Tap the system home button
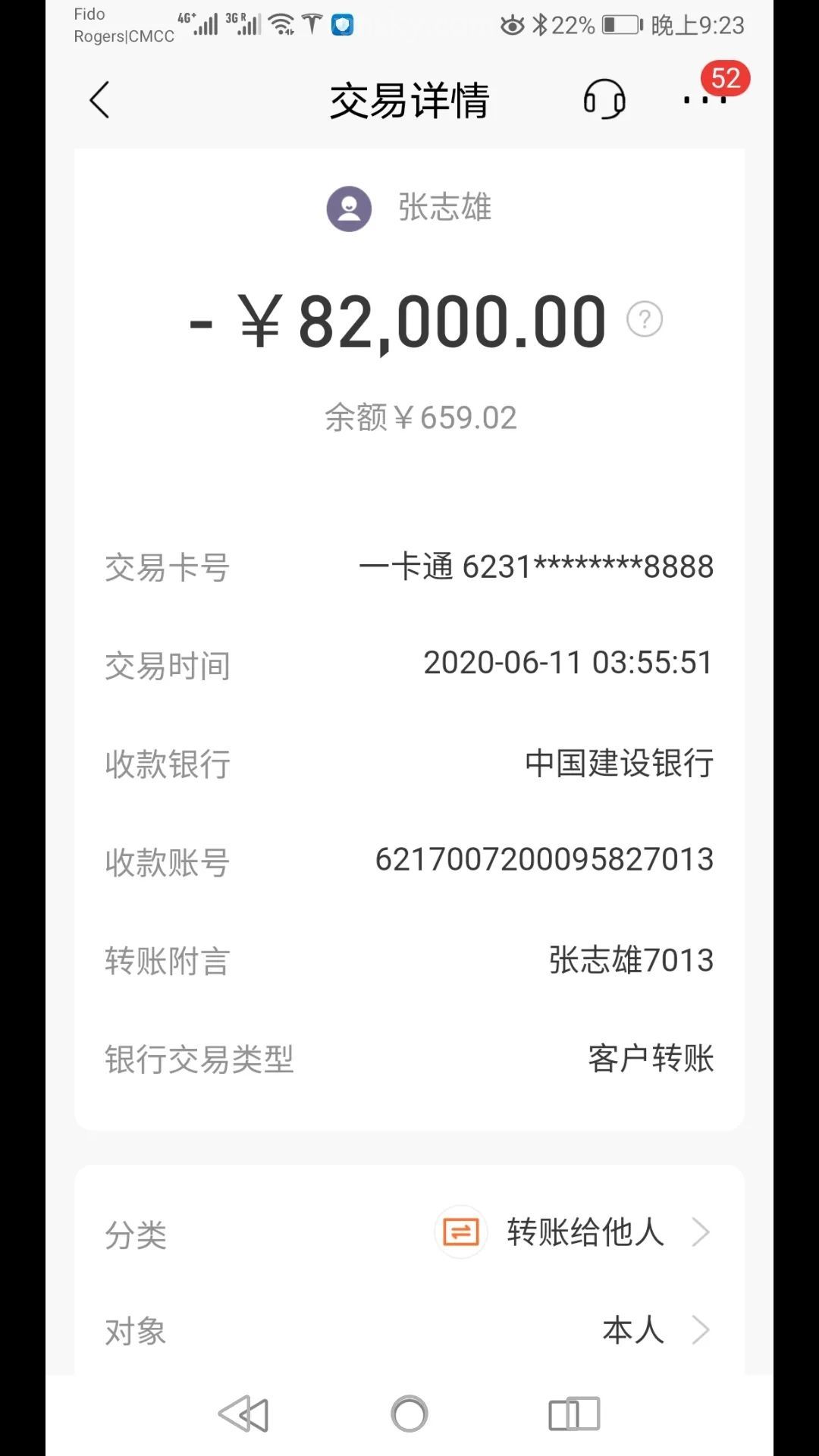819x1456 pixels. (409, 1414)
